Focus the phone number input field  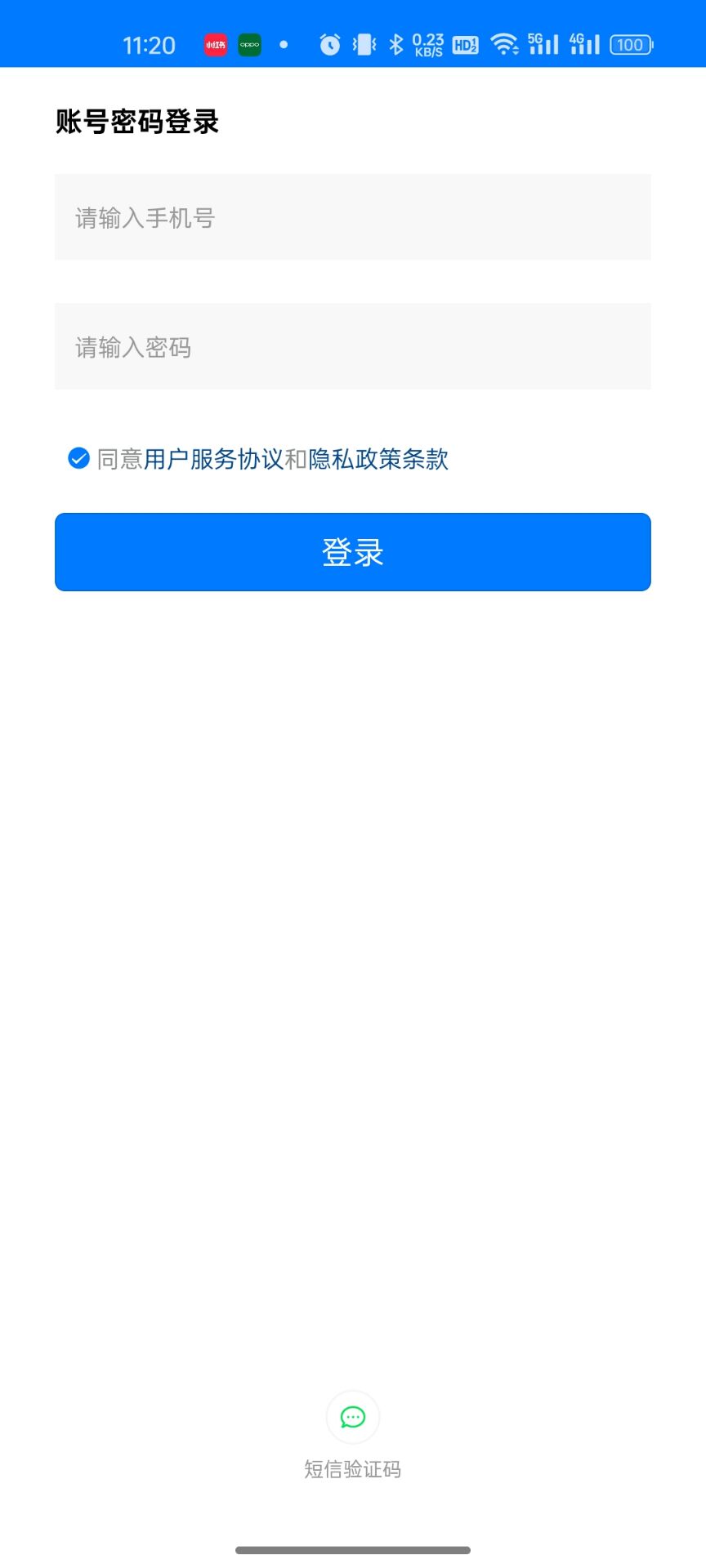tap(352, 217)
